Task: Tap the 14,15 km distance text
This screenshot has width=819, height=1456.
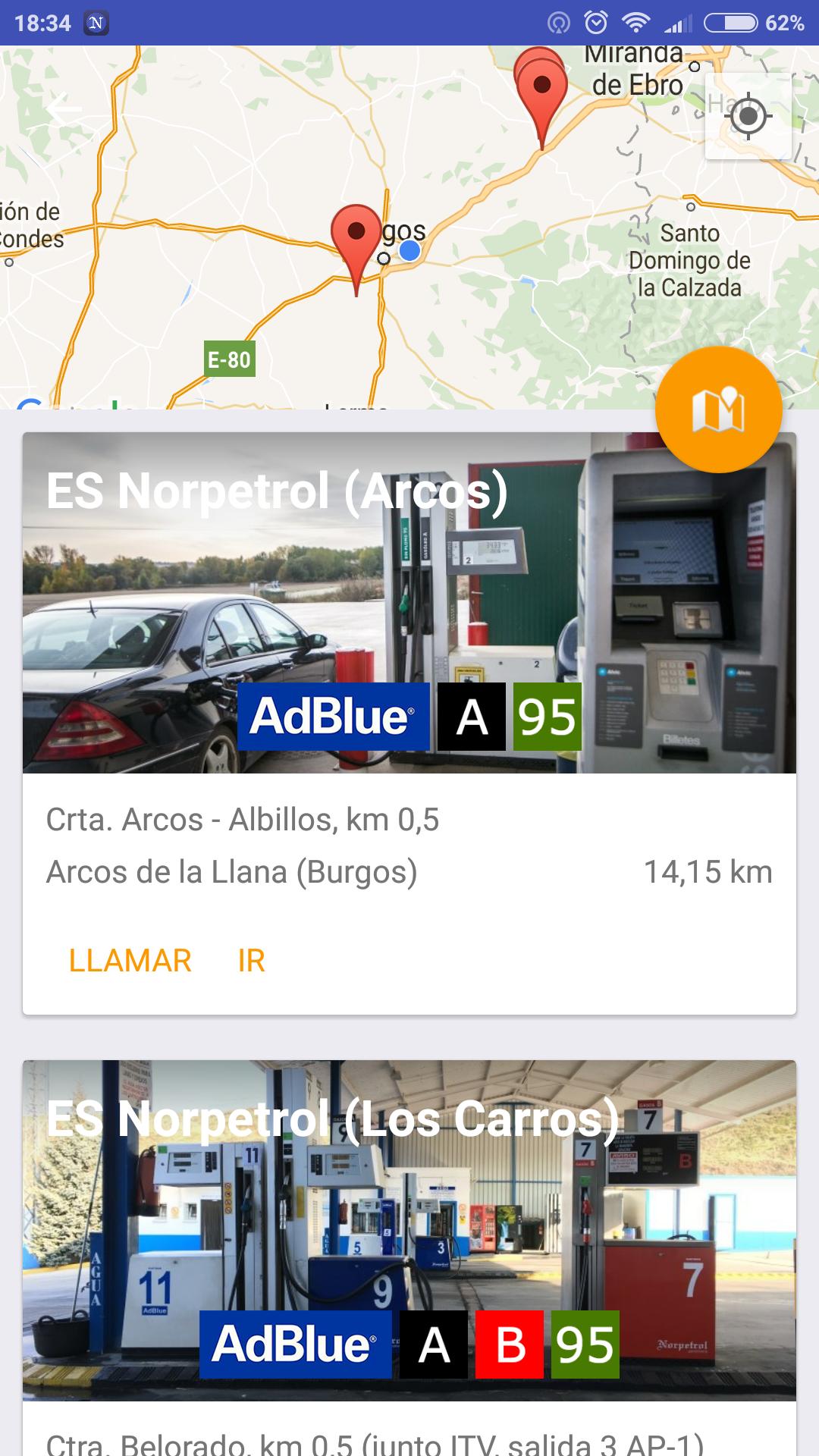Action: coord(708,872)
